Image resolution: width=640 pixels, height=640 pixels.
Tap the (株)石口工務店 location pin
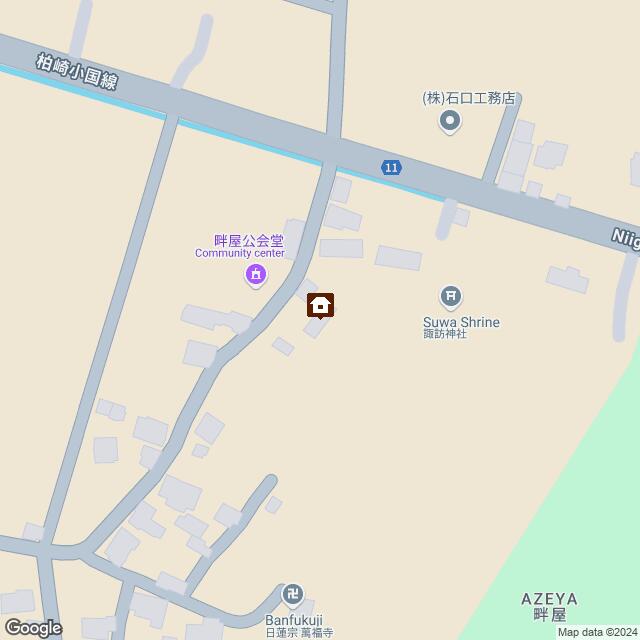click(x=450, y=123)
